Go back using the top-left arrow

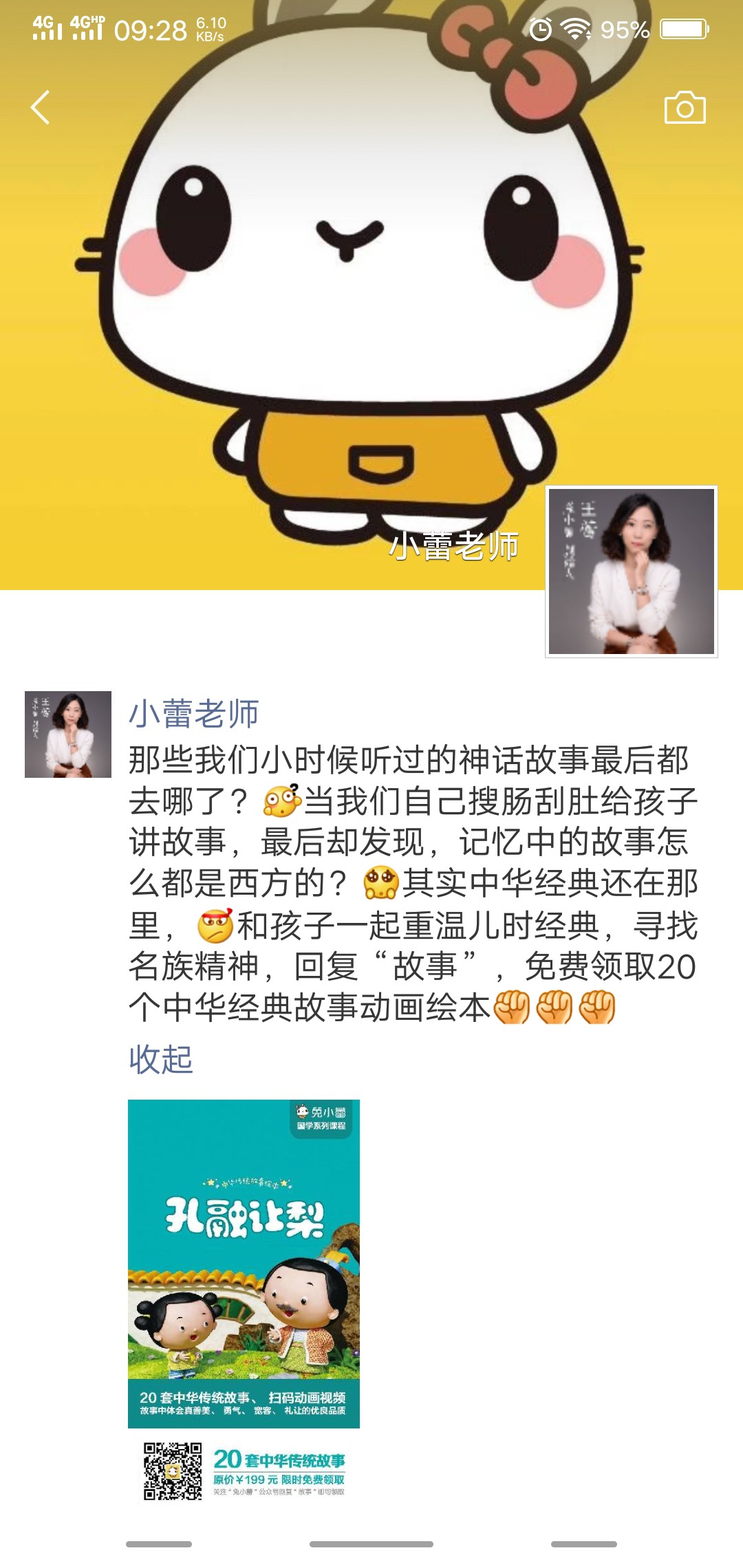coord(41,107)
